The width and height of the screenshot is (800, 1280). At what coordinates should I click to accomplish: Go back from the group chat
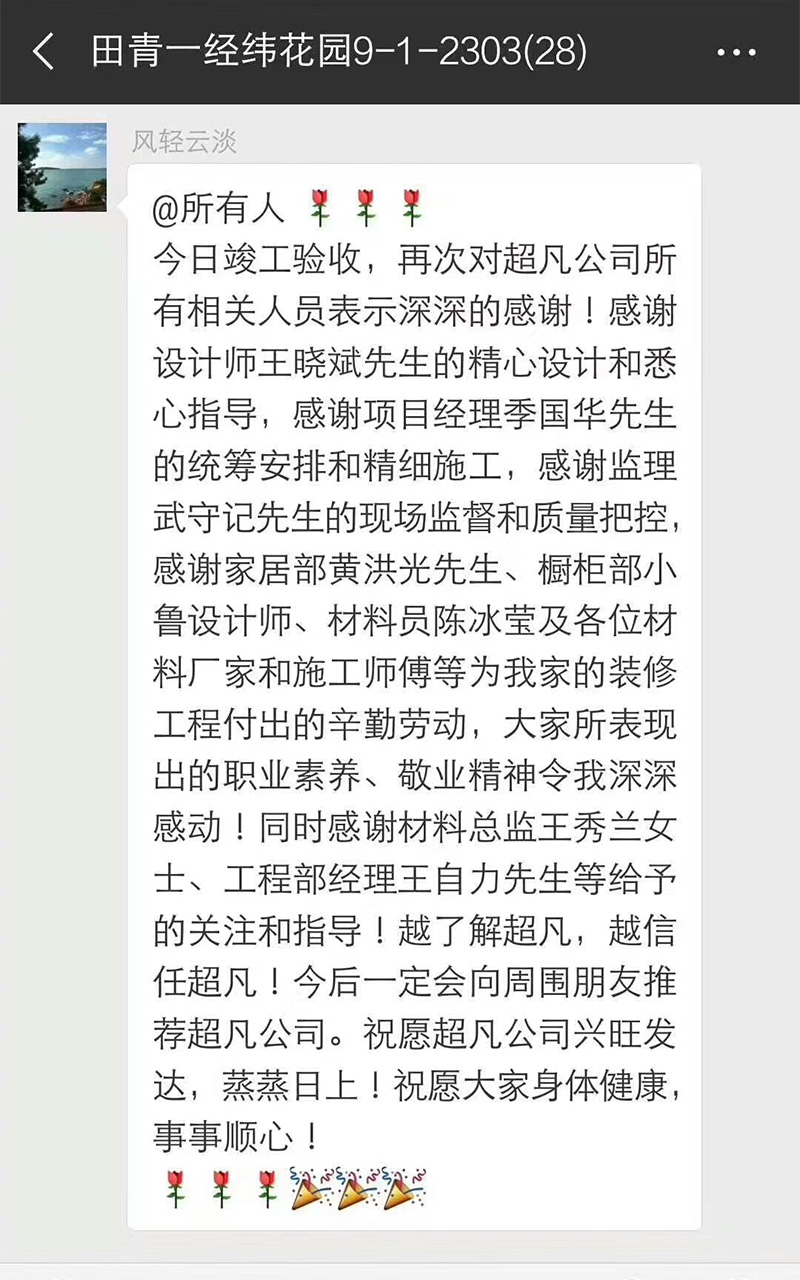(x=43, y=51)
